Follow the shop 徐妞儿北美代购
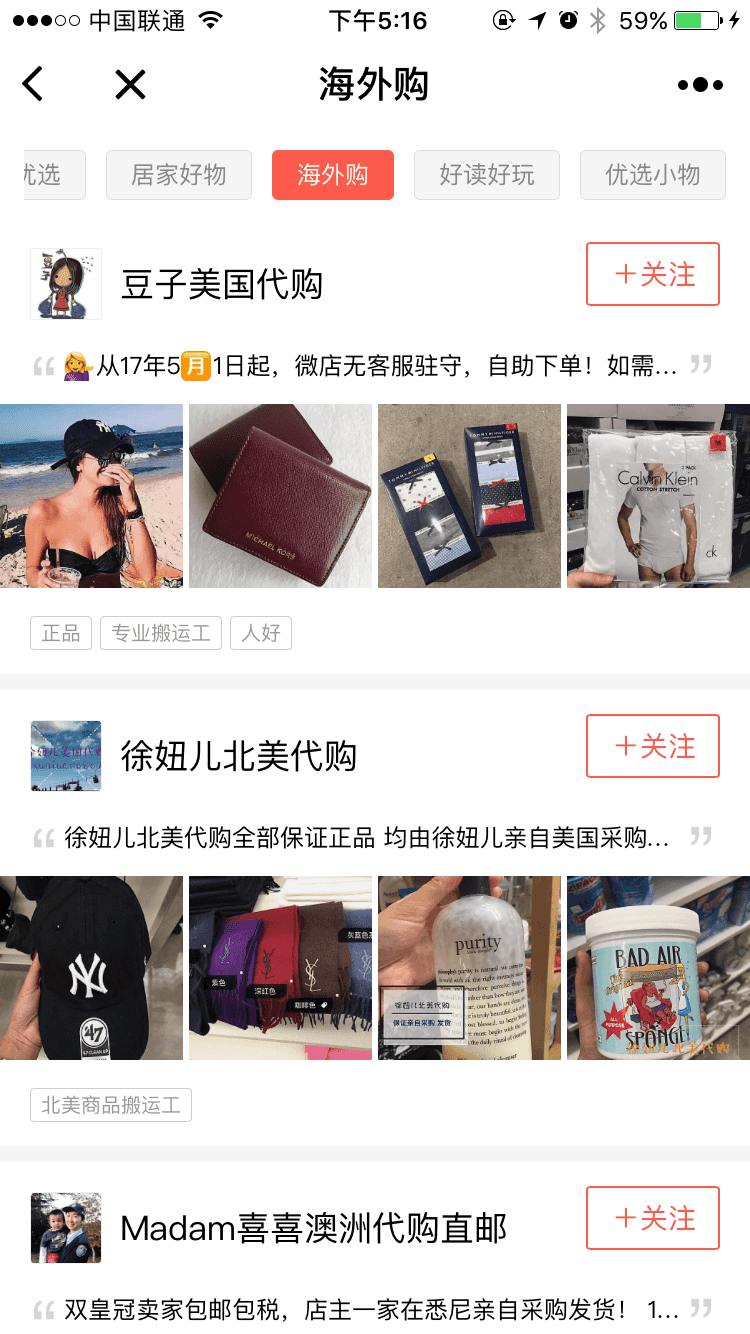This screenshot has height=1334, width=750. (x=653, y=746)
